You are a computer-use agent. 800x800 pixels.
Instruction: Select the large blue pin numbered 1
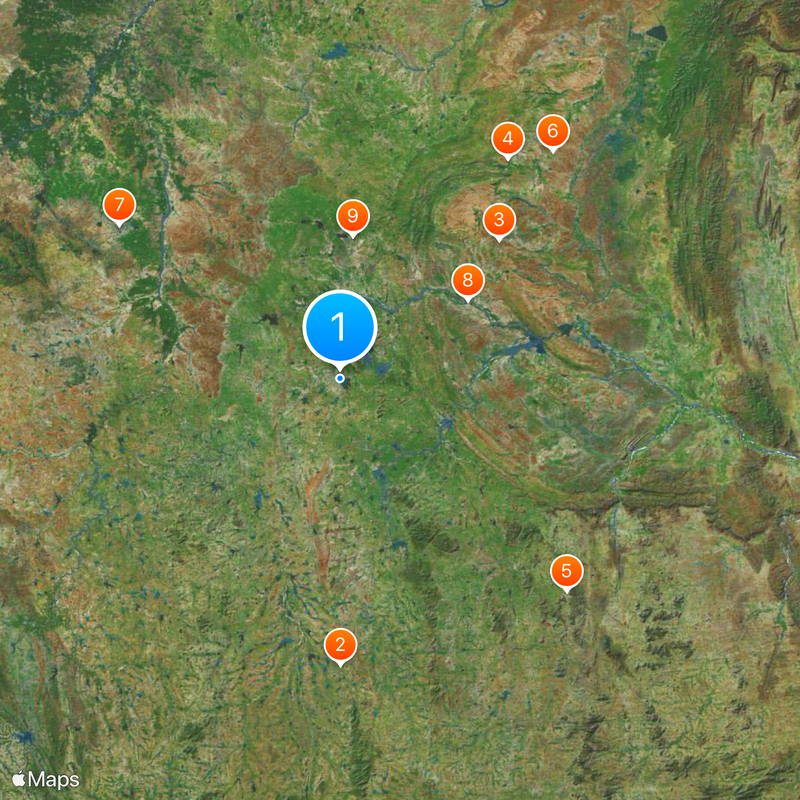click(340, 327)
